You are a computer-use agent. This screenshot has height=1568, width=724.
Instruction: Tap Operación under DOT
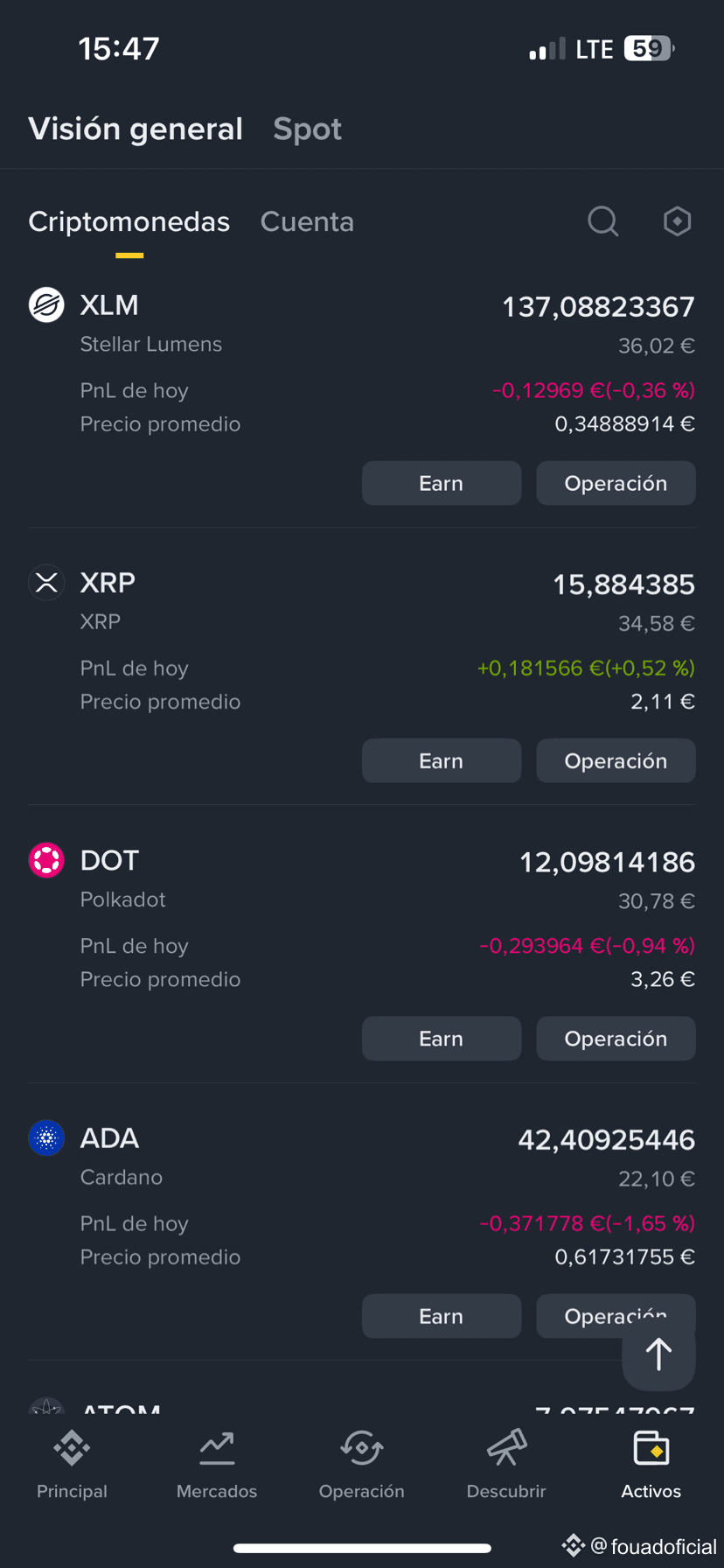tap(616, 1039)
